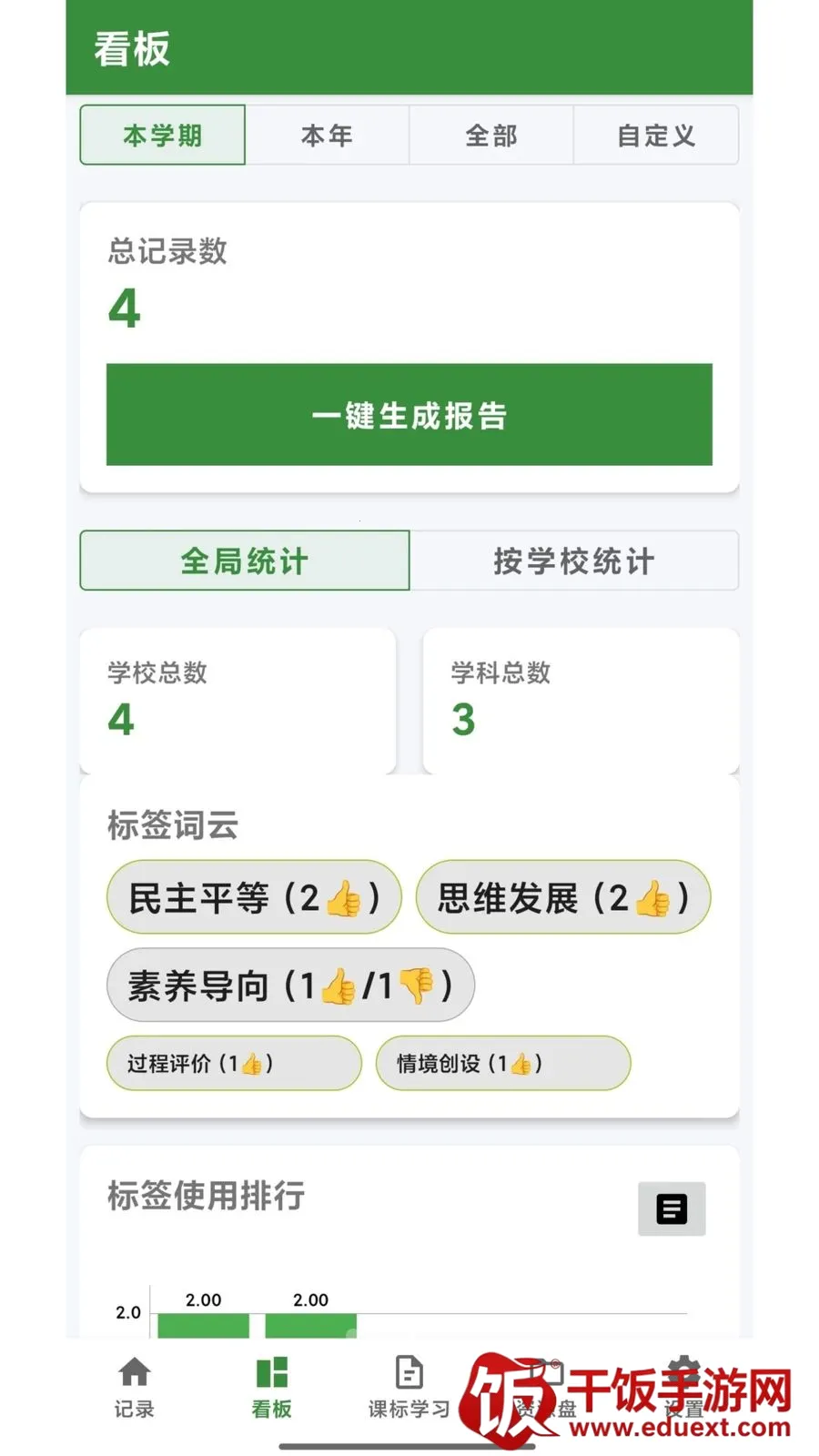The width and height of the screenshot is (819, 1456).
Task: Tap the 情境创设 tag chip
Action: (x=503, y=1063)
